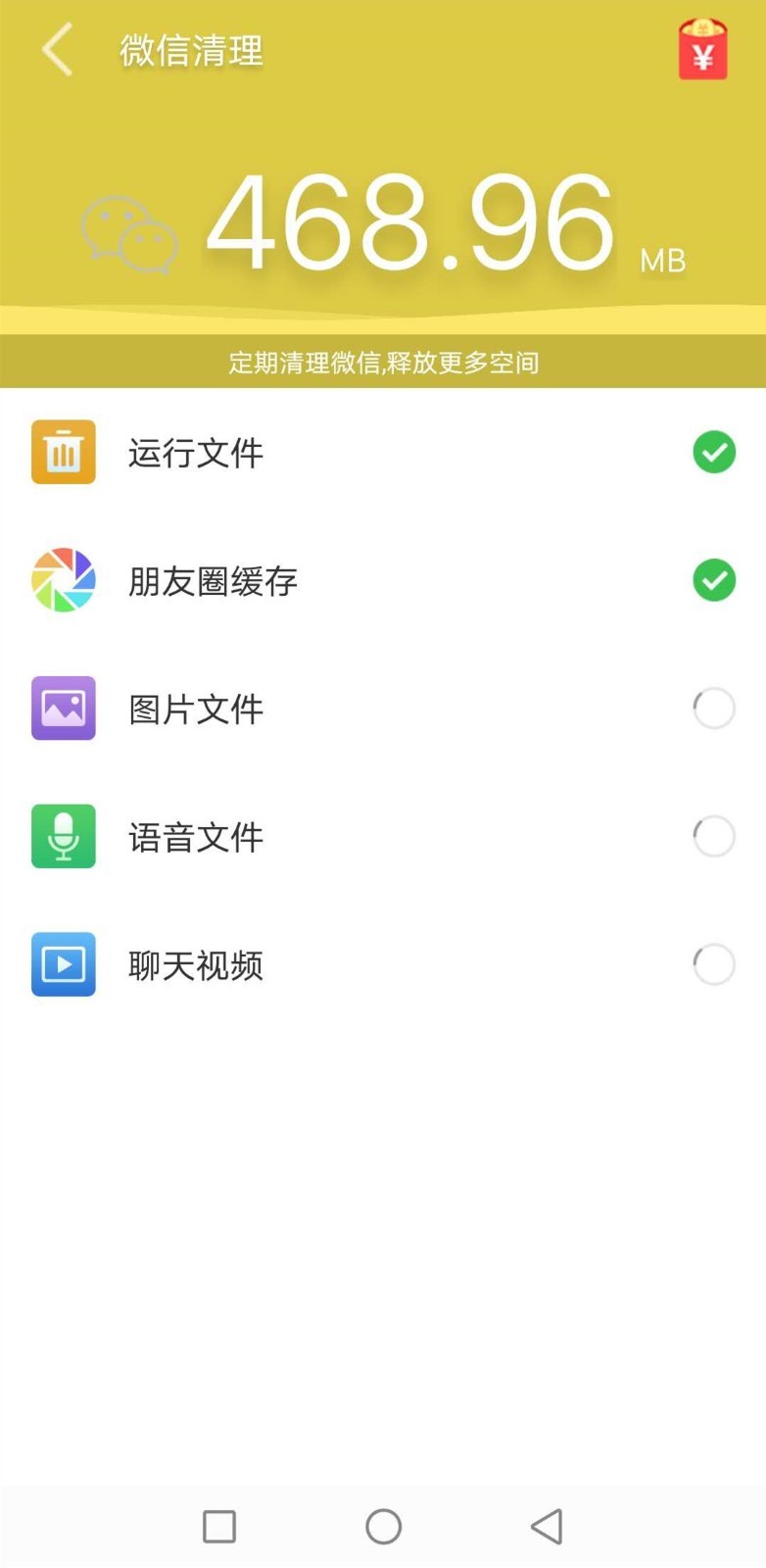766x1568 pixels.
Task: Click the 图片文件 purple picture icon
Action: 63,709
